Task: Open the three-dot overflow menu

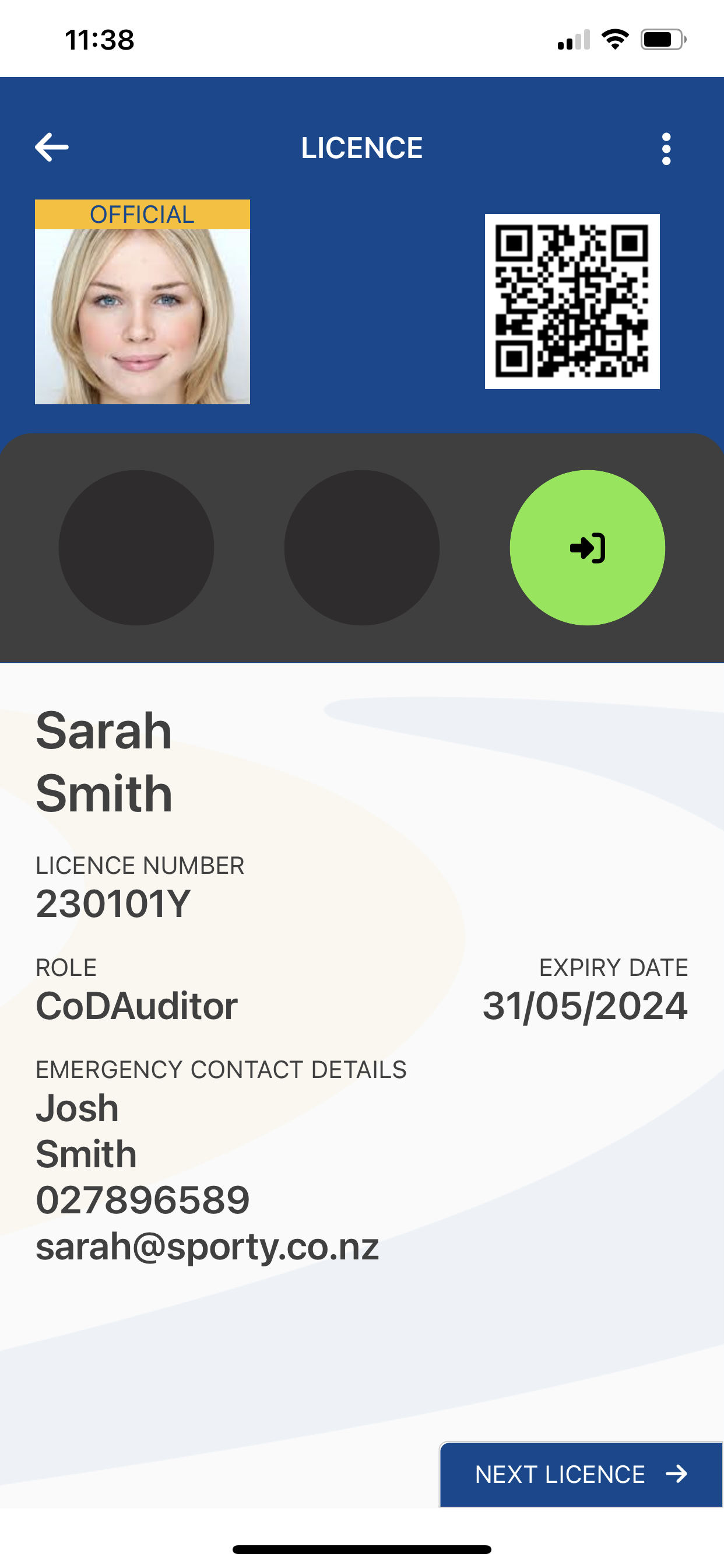Action: pyautogui.click(x=666, y=149)
